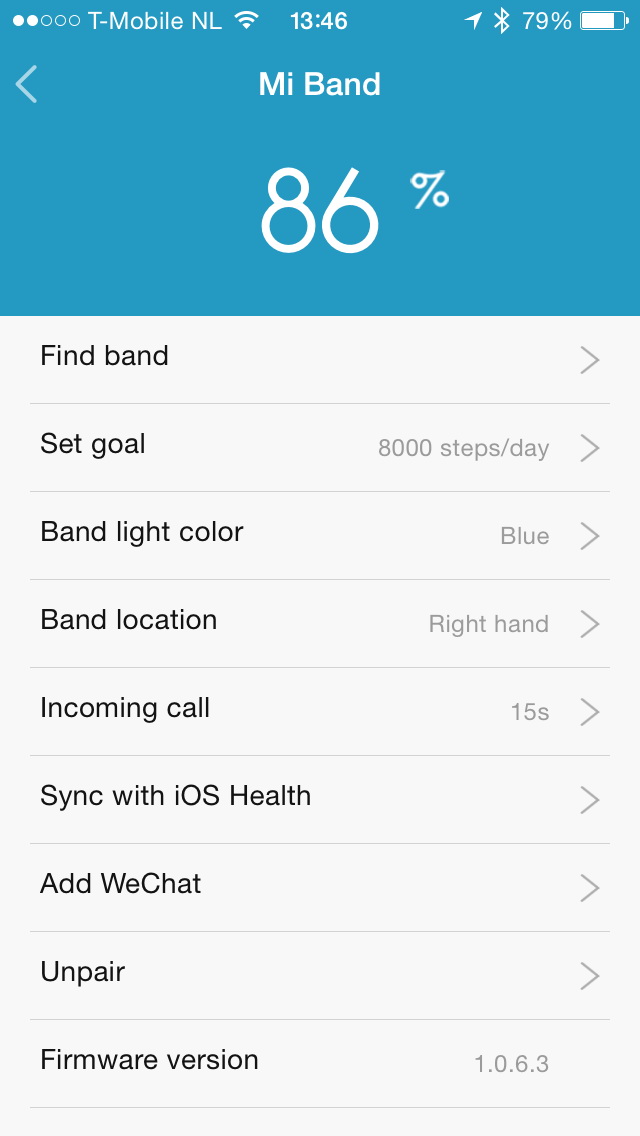Open Set goal steps setting
The height and width of the screenshot is (1136, 640).
[x=320, y=448]
